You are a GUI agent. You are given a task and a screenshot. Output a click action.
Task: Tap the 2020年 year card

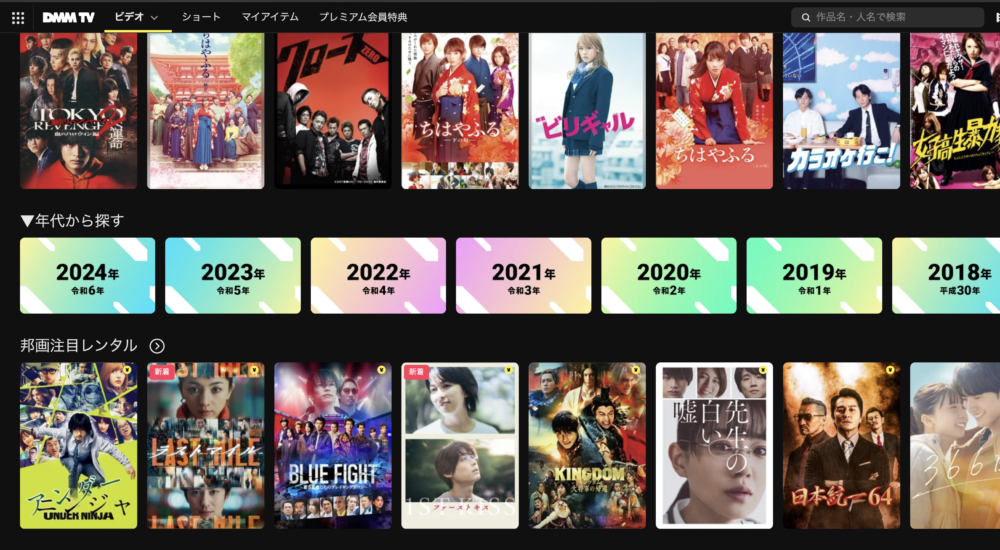click(x=668, y=276)
